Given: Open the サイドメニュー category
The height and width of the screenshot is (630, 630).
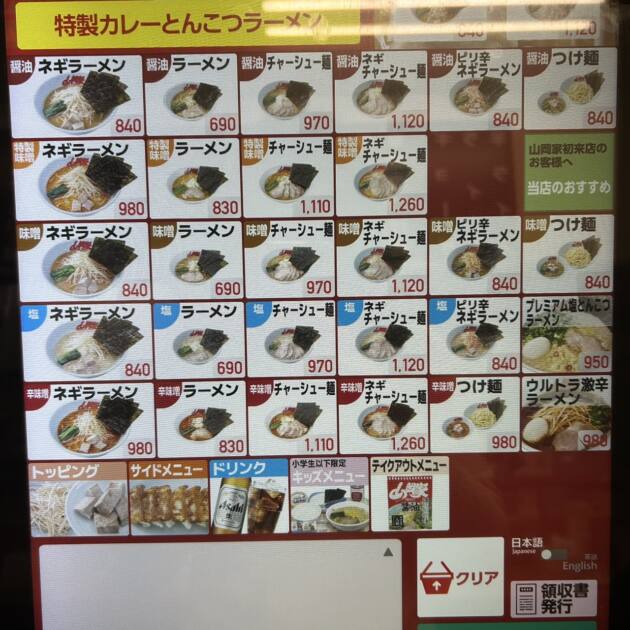Looking at the screenshot, I should (169, 497).
